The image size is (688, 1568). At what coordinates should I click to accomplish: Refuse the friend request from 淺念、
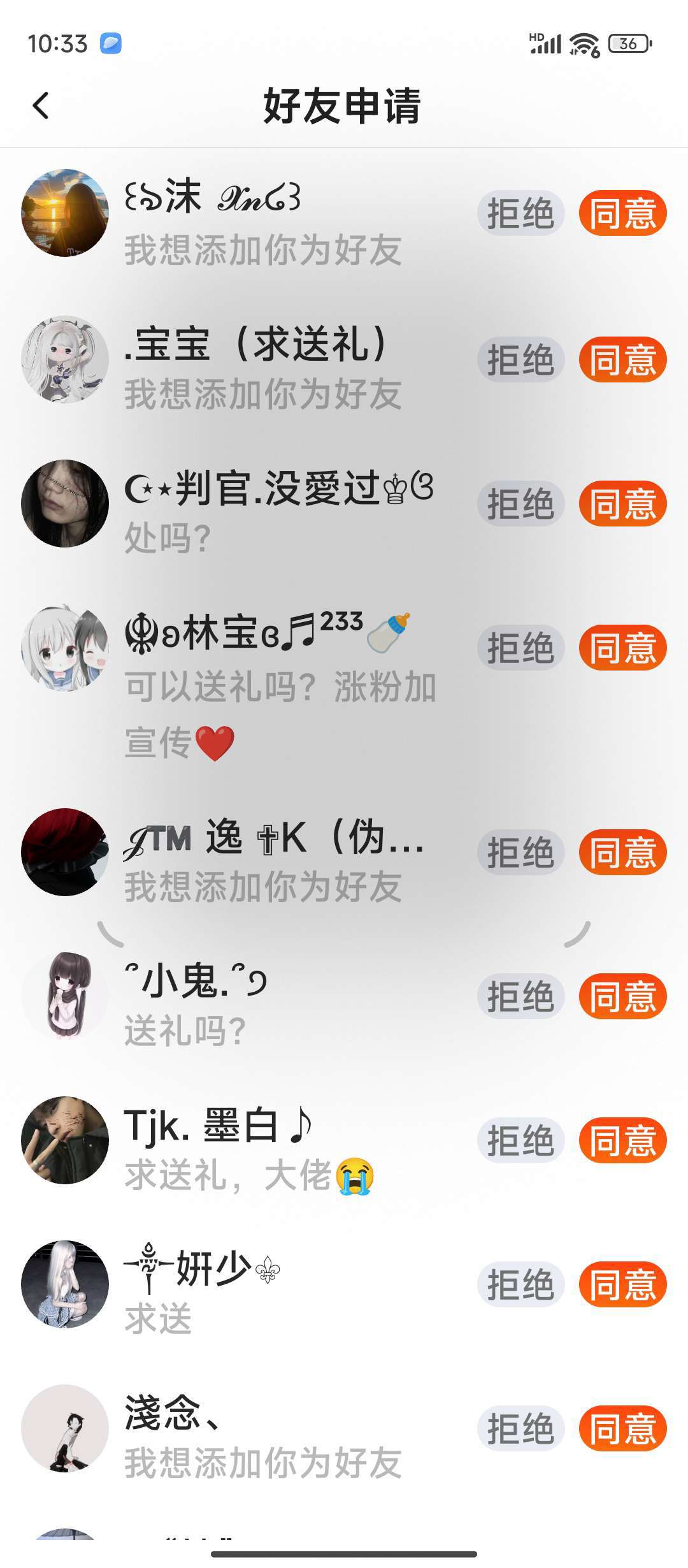click(520, 1428)
